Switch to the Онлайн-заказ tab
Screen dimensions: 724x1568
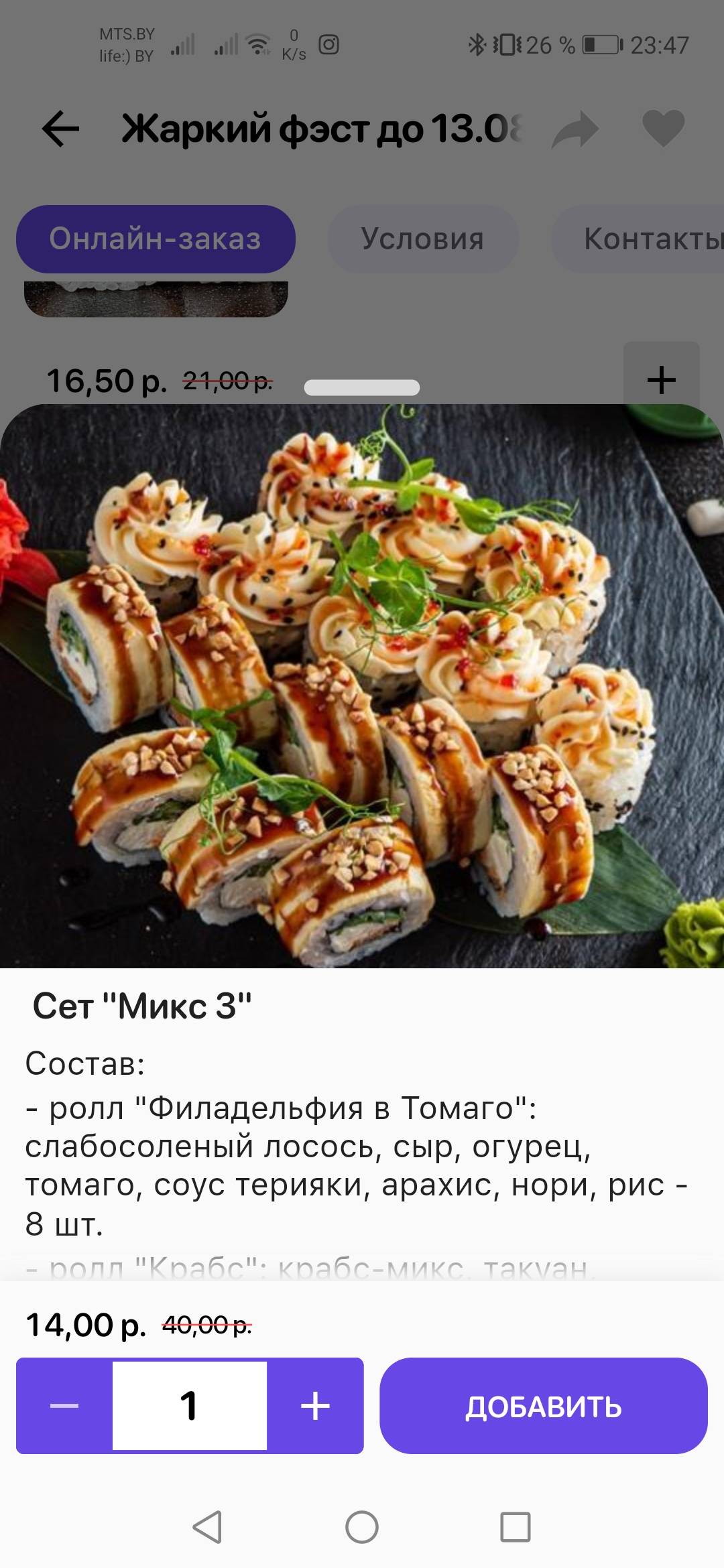pos(156,239)
